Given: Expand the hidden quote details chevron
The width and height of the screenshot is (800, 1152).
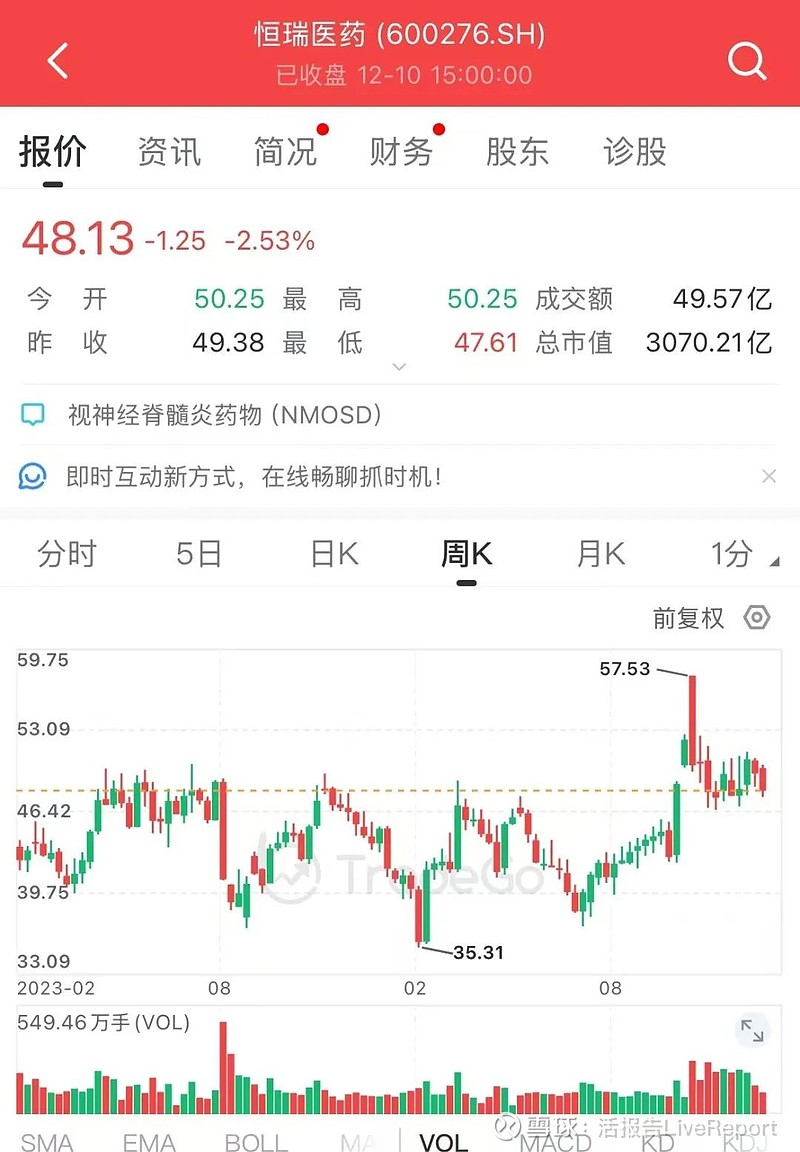Looking at the screenshot, I should click(x=400, y=366).
